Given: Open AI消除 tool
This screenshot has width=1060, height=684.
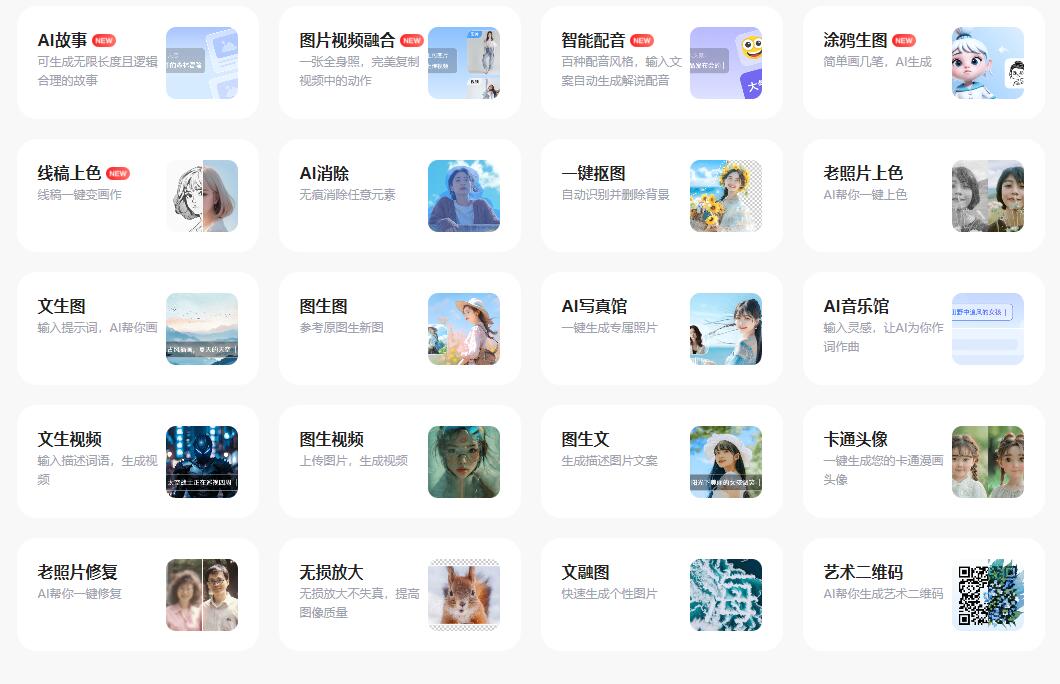Looking at the screenshot, I should [399, 195].
